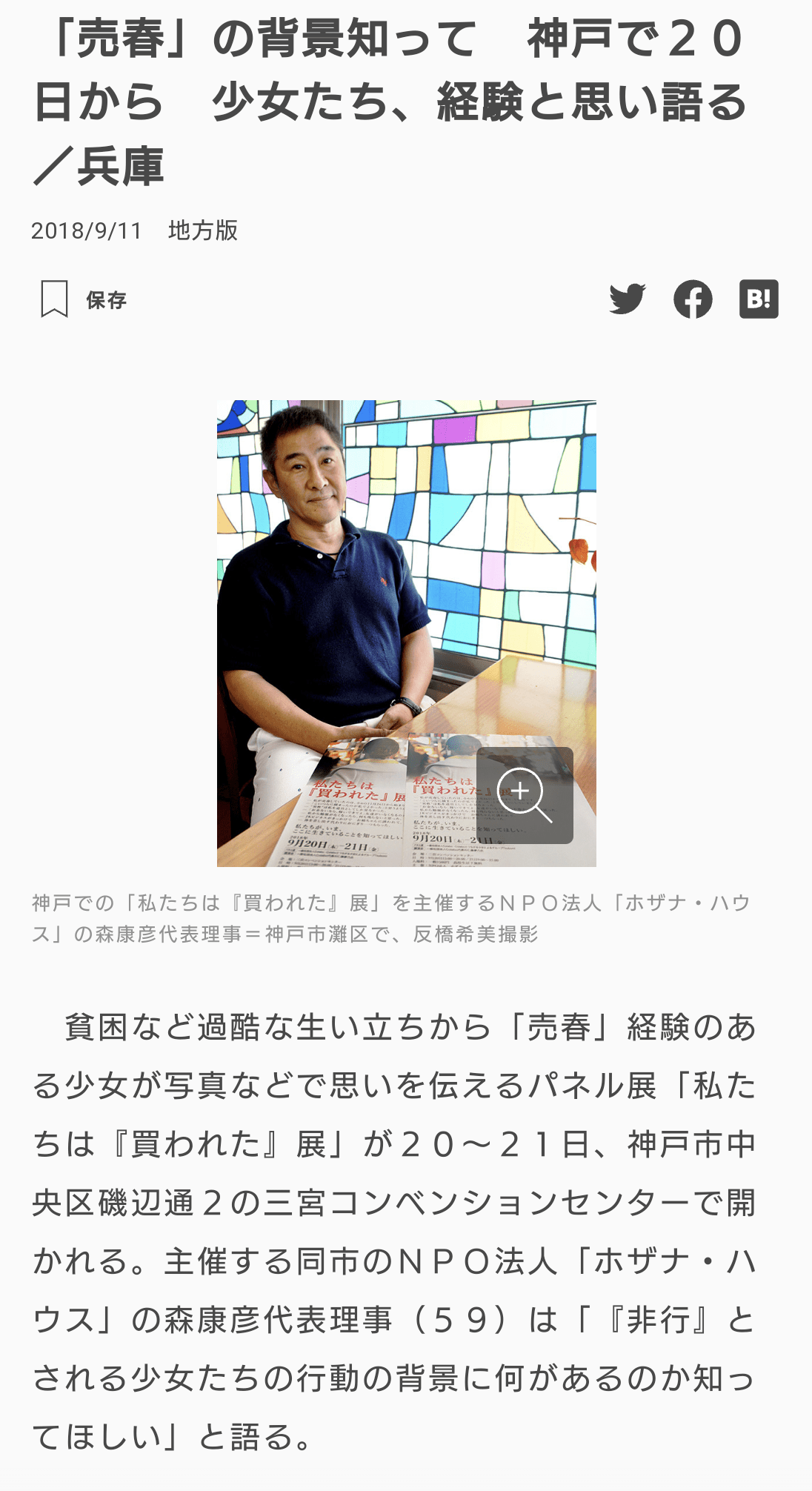Image resolution: width=812 pixels, height=1491 pixels.
Task: Add article to Hatena Bookmark
Action: pos(759,299)
